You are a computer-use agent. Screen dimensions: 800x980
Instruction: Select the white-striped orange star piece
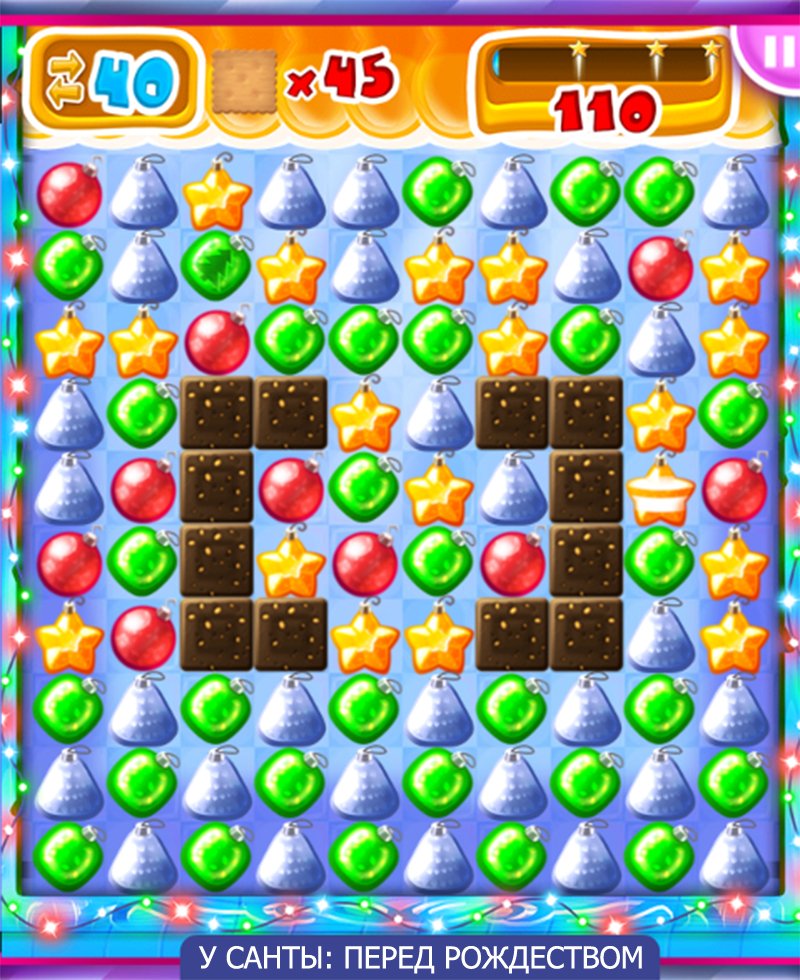[x=660, y=491]
